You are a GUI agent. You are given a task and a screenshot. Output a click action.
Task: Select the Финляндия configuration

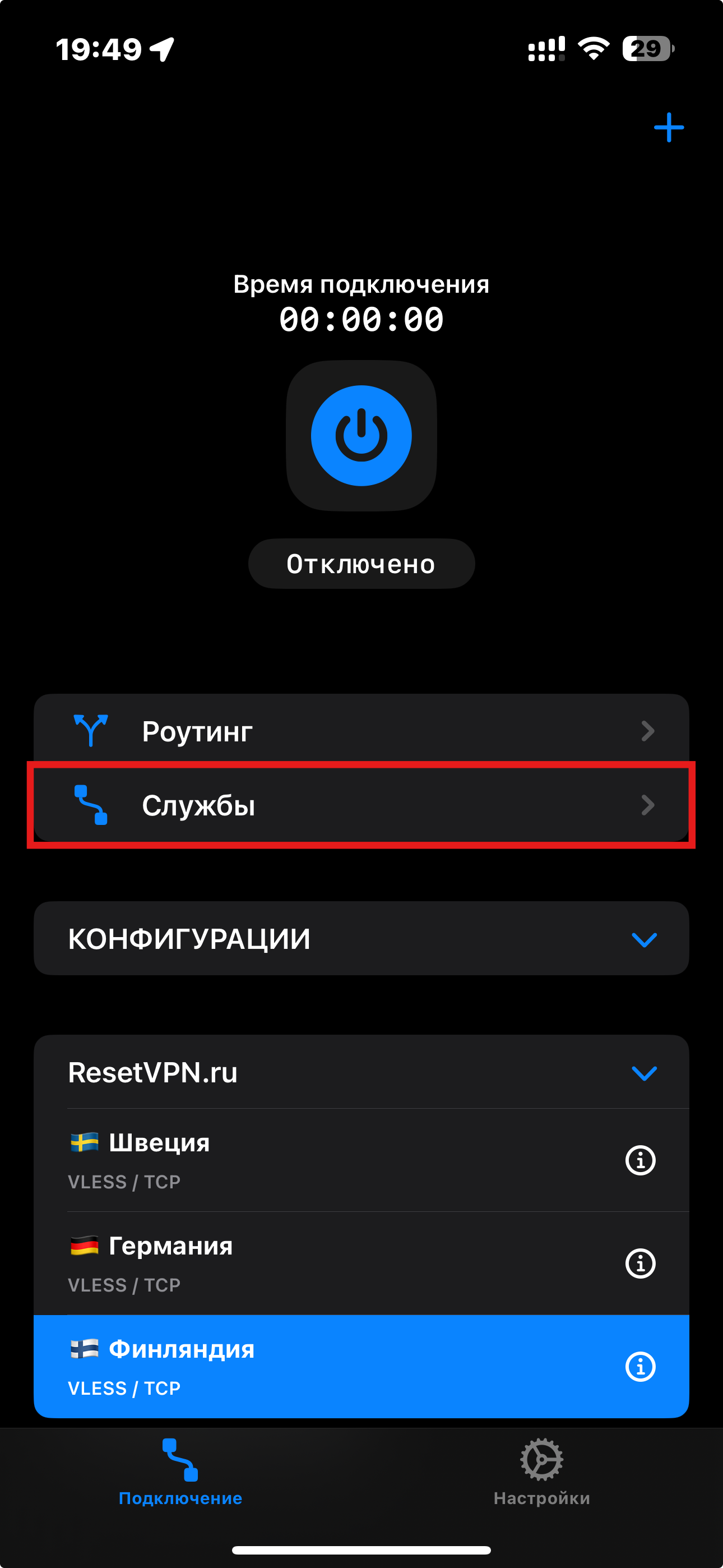tap(304, 1367)
